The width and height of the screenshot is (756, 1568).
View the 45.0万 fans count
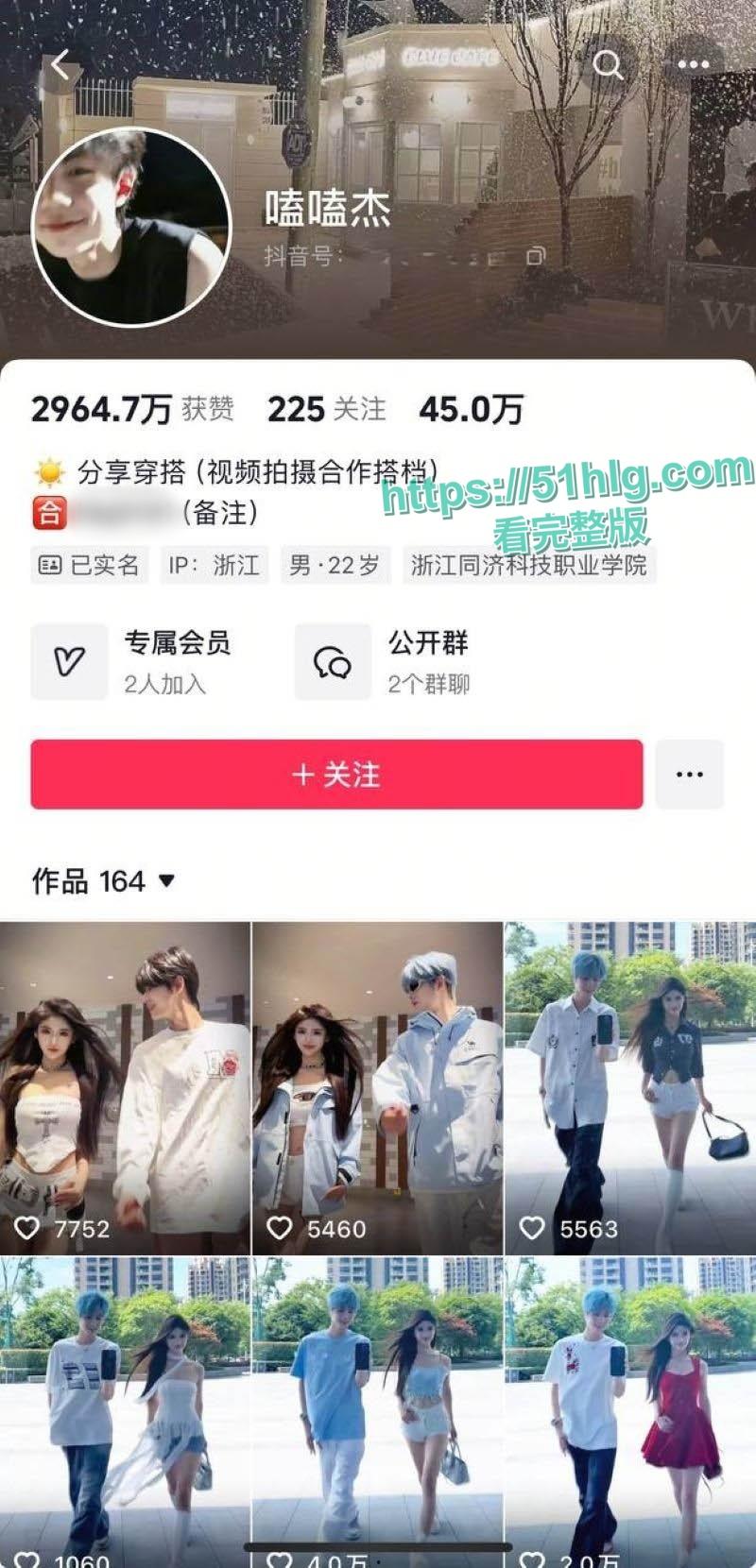471,410
